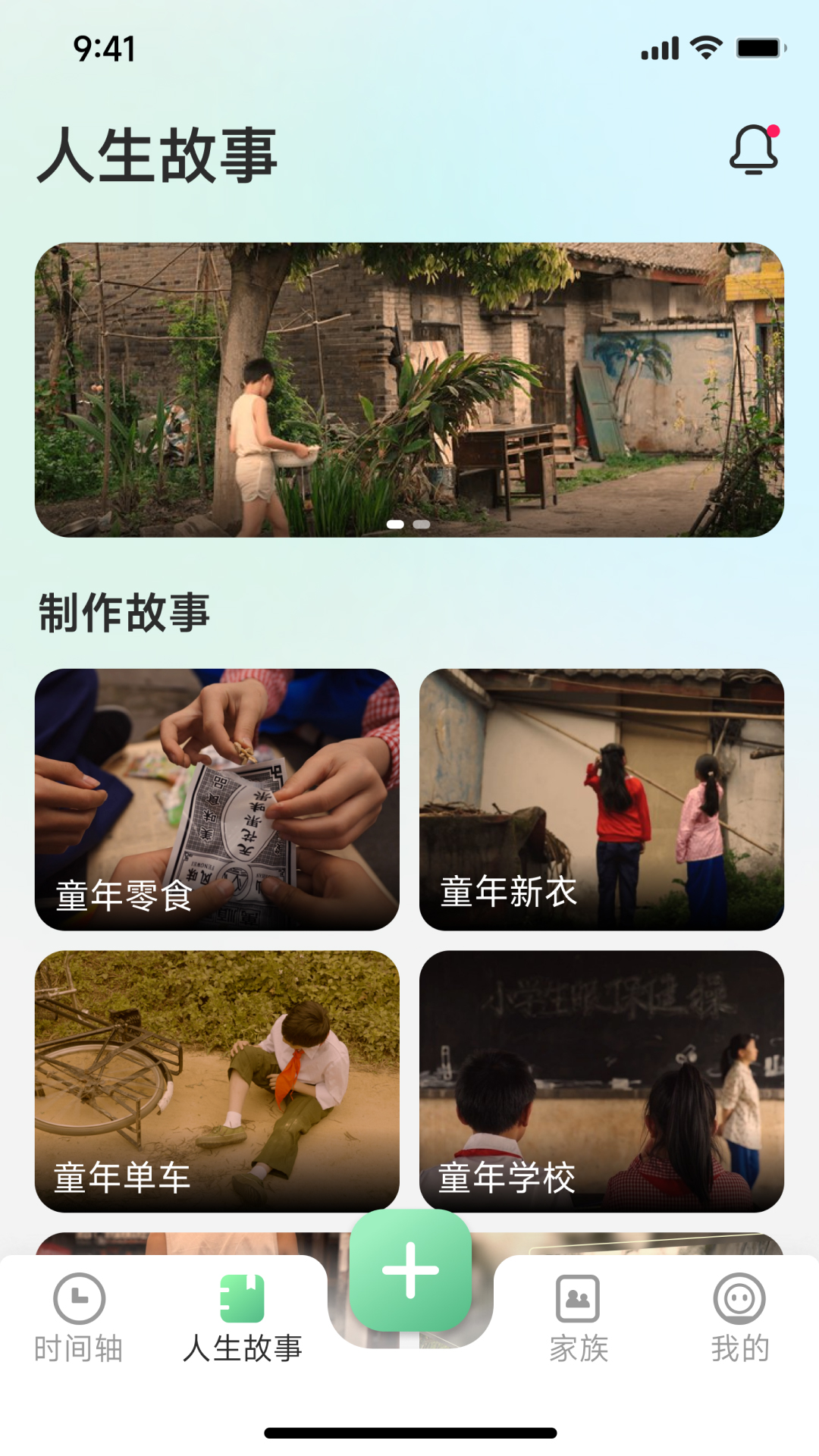The height and width of the screenshot is (1456, 819).
Task: Select the 童年单车 story card
Action: [217, 1081]
